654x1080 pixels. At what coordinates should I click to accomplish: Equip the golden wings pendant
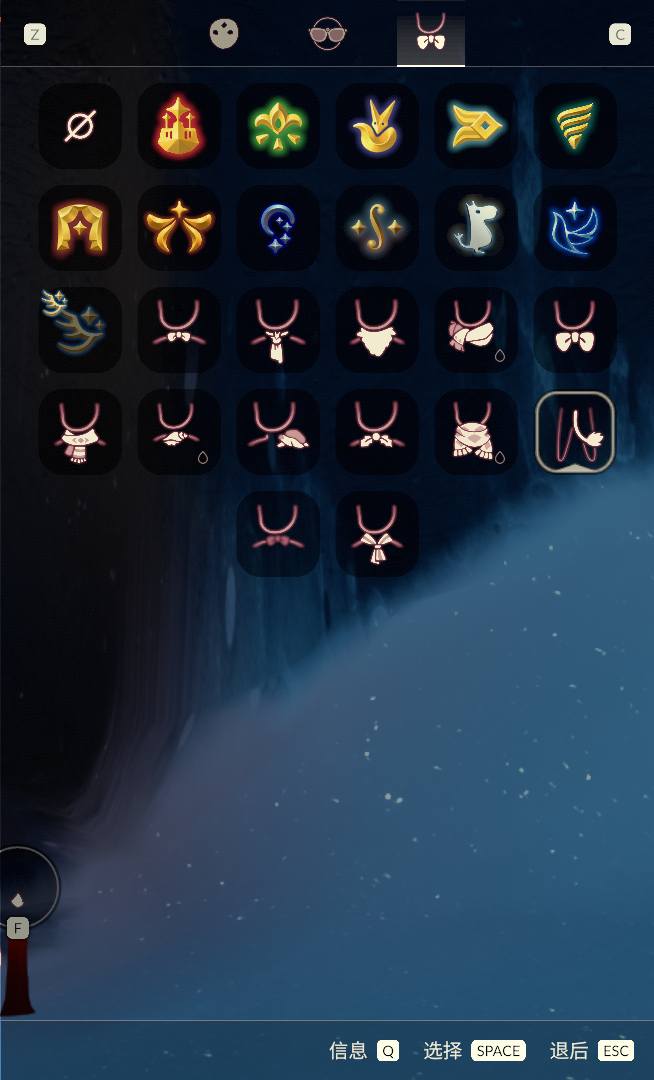pyautogui.click(x=179, y=228)
